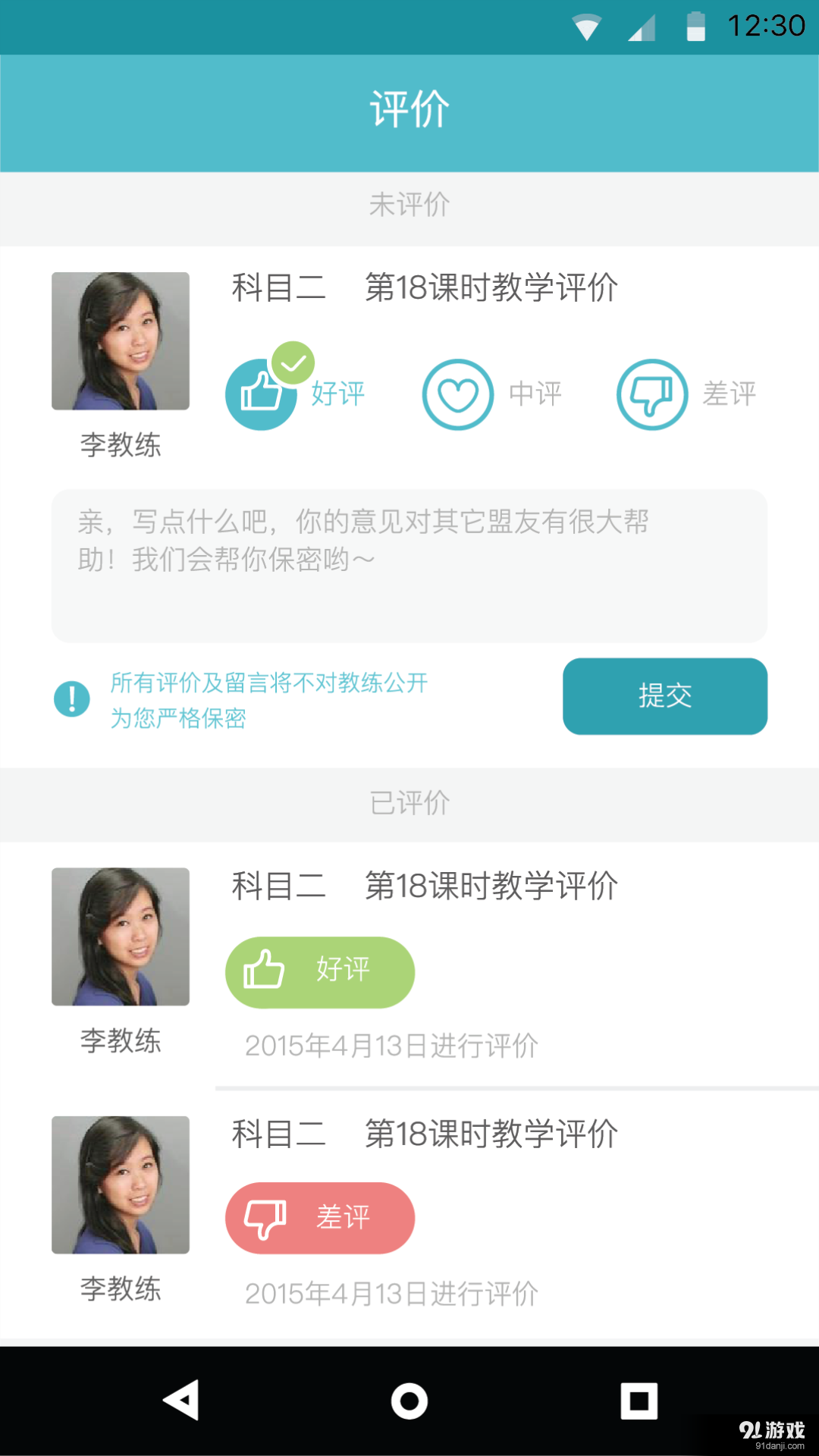This screenshot has width=819, height=1456.
Task: Select the thumbs-down 差评 rating icon
Action: [x=651, y=394]
